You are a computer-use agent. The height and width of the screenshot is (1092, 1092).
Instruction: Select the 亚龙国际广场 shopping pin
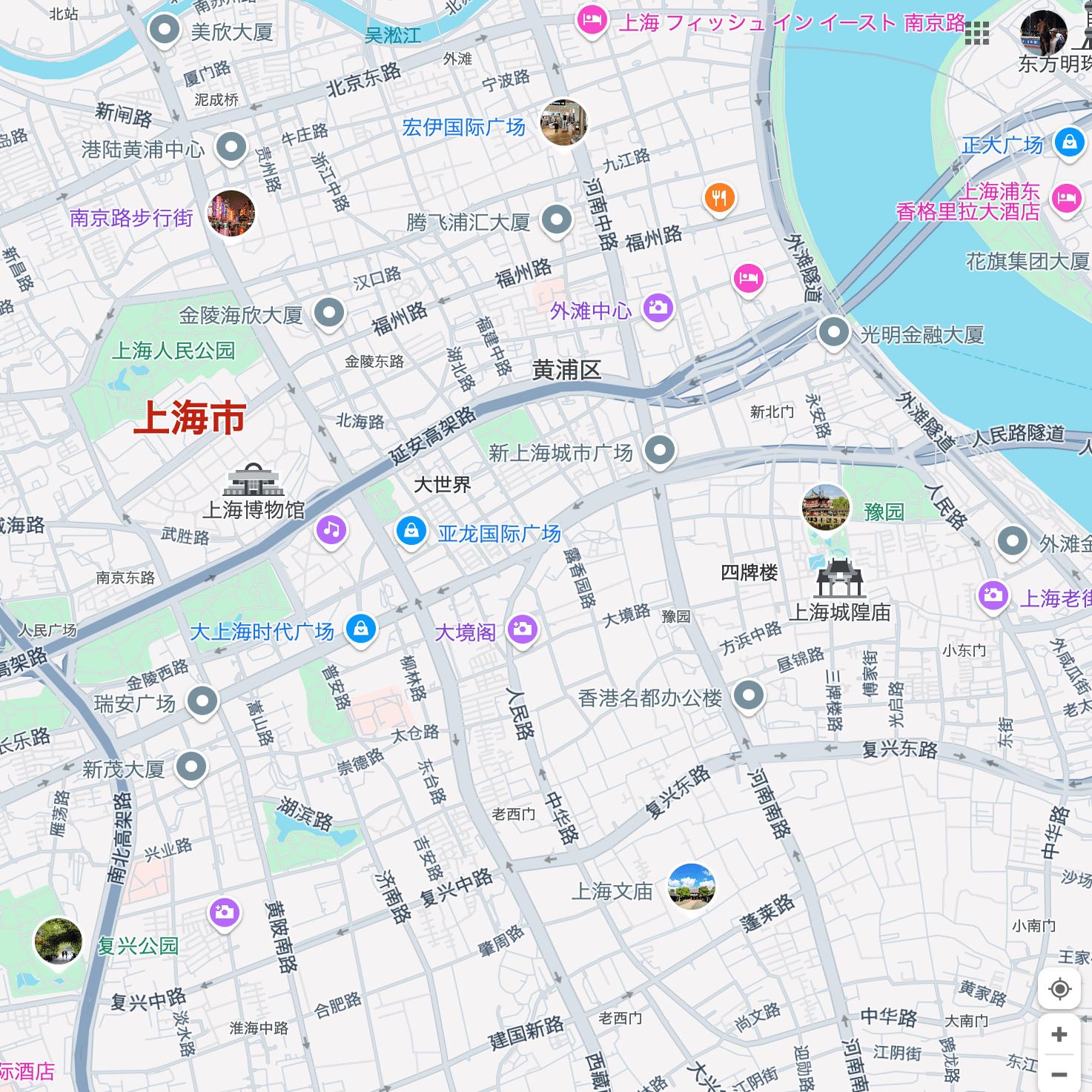(x=411, y=531)
